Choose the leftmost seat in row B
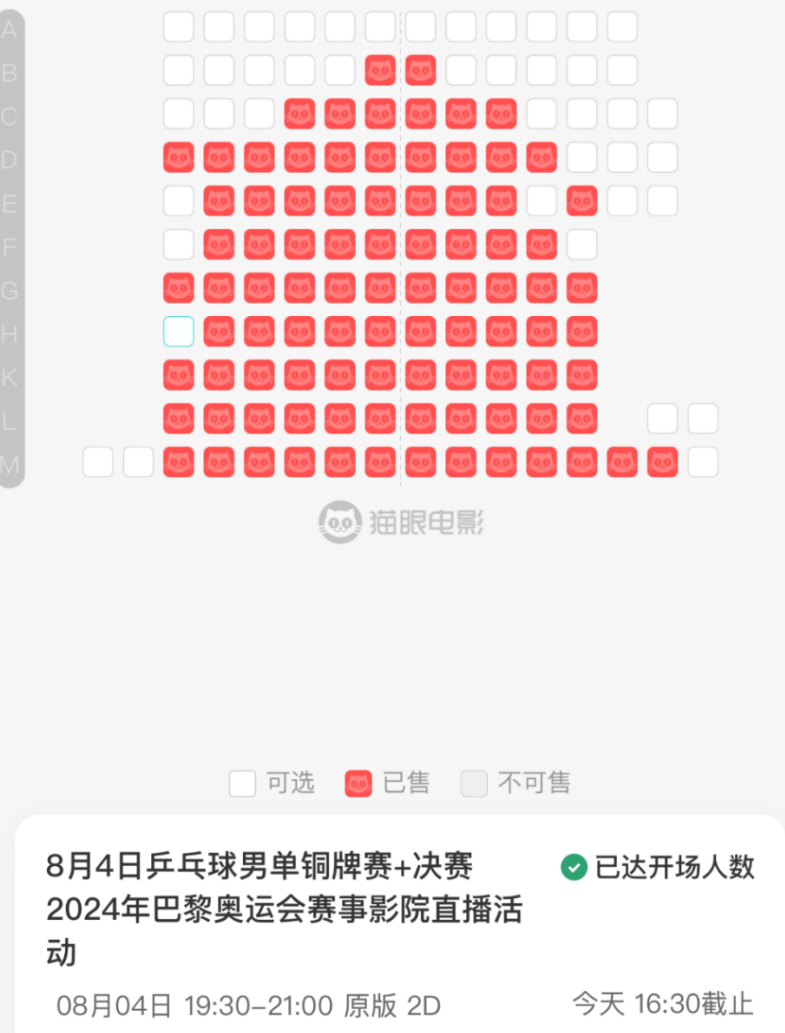785x1033 pixels. [x=178, y=70]
